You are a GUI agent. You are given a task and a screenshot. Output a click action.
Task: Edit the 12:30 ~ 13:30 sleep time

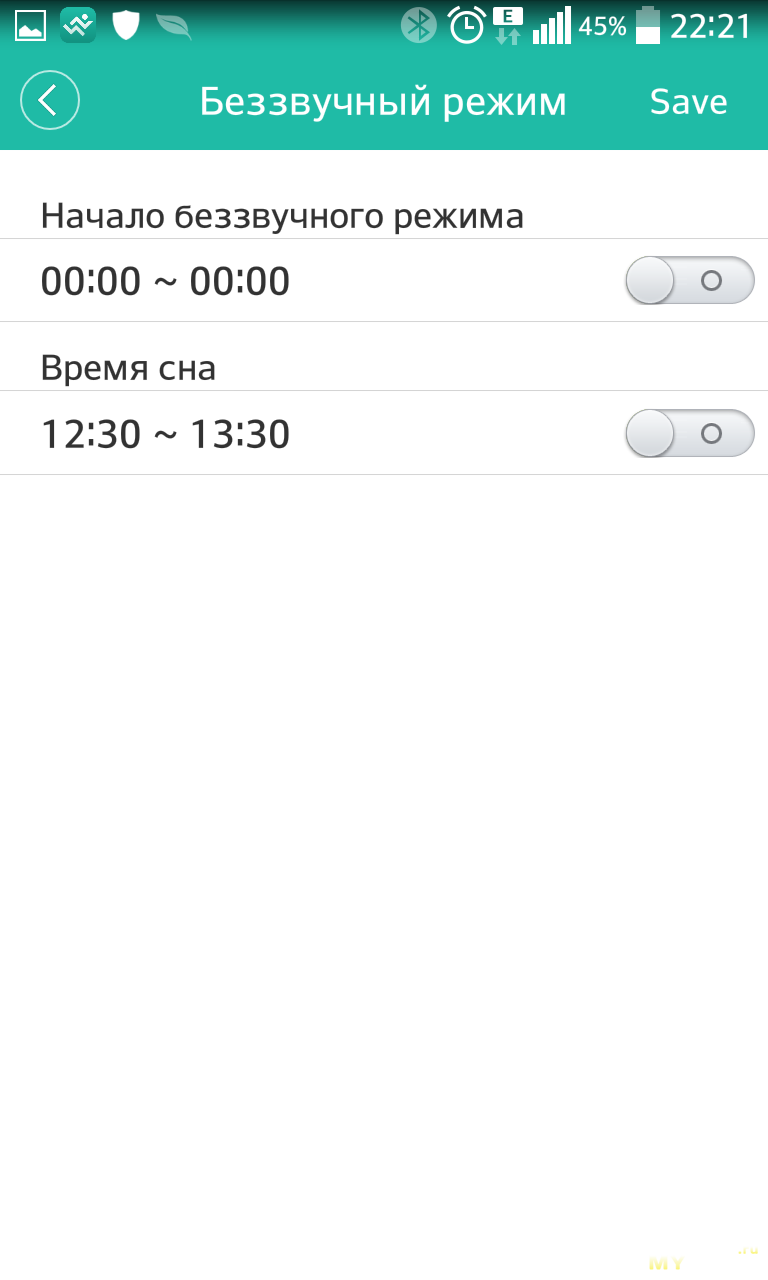pos(165,435)
